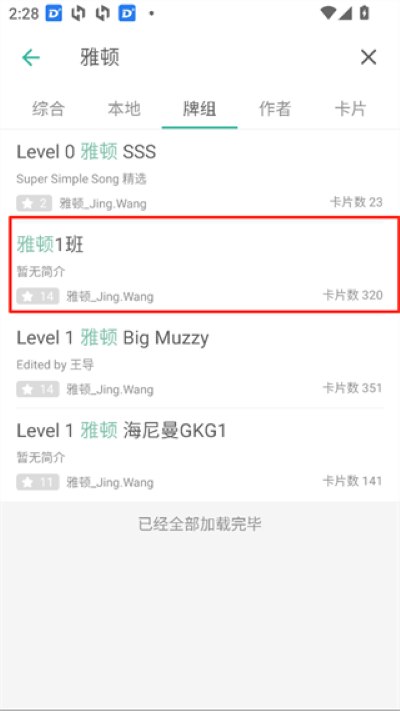
Task: Open the Level 1 雅顿 Big Muzzy deck
Action: click(200, 360)
